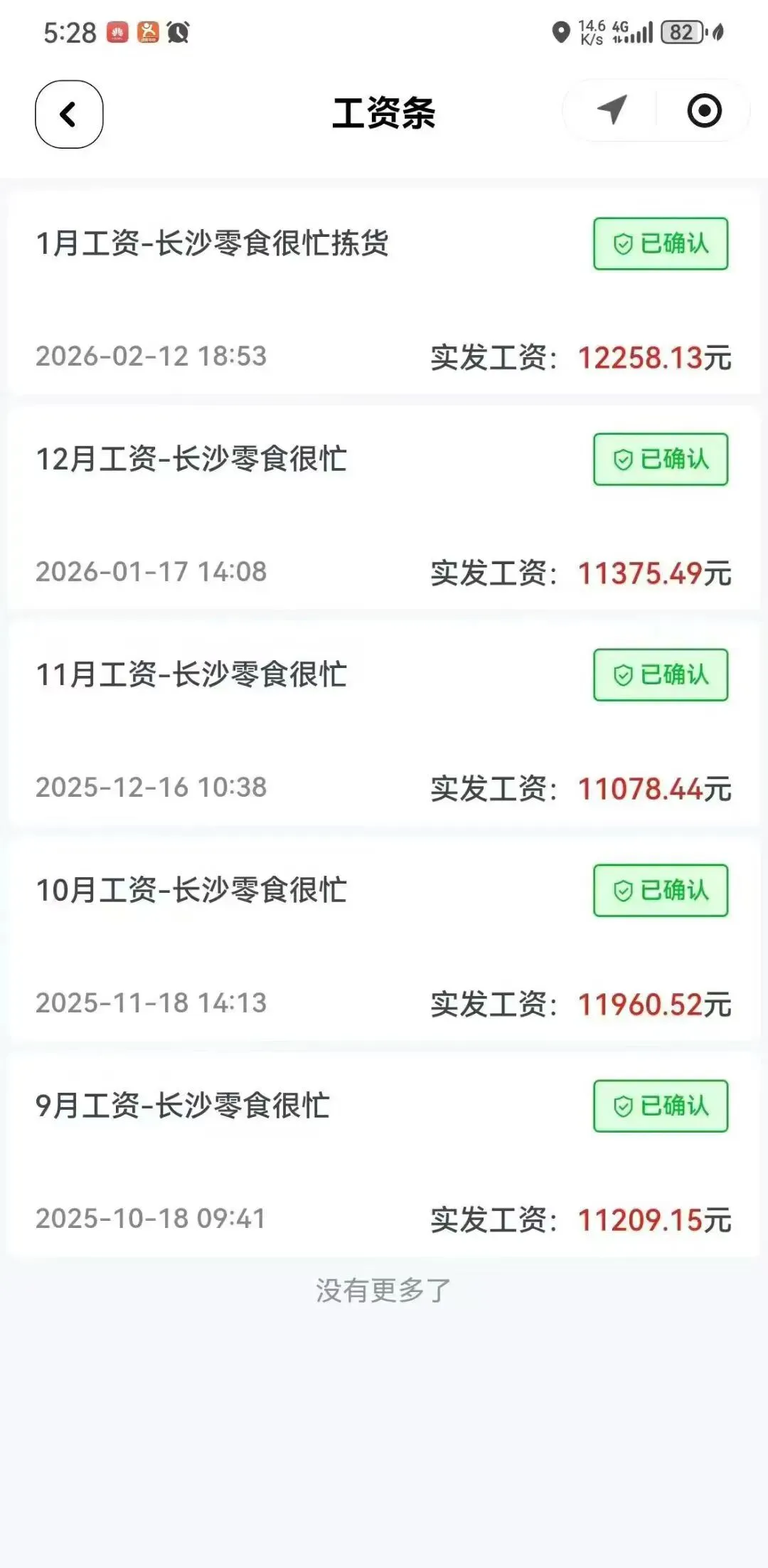Open 10月工资-长沙零食很忙 payslip
This screenshot has height=1568, width=768.
192,890
